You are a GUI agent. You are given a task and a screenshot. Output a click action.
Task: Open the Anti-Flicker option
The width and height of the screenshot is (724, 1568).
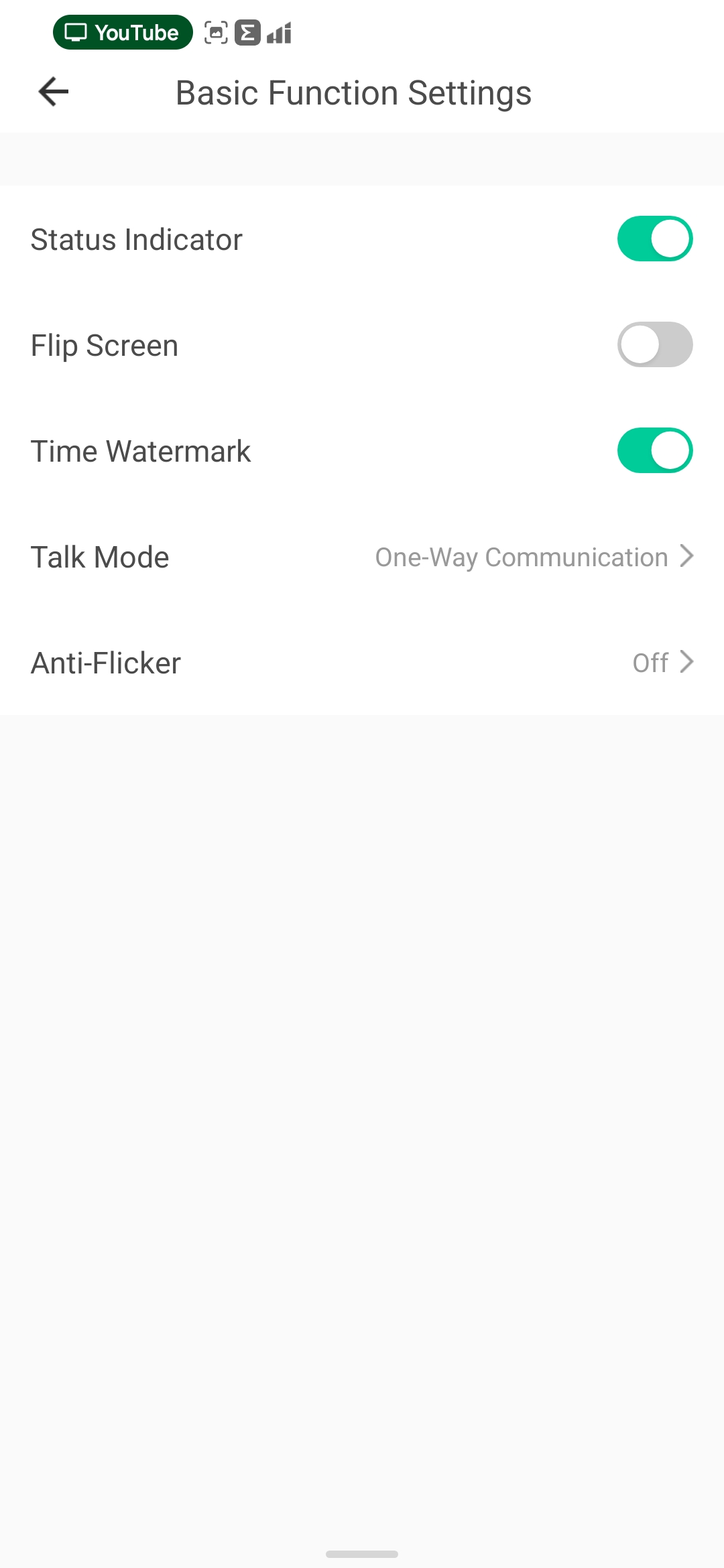coord(362,663)
